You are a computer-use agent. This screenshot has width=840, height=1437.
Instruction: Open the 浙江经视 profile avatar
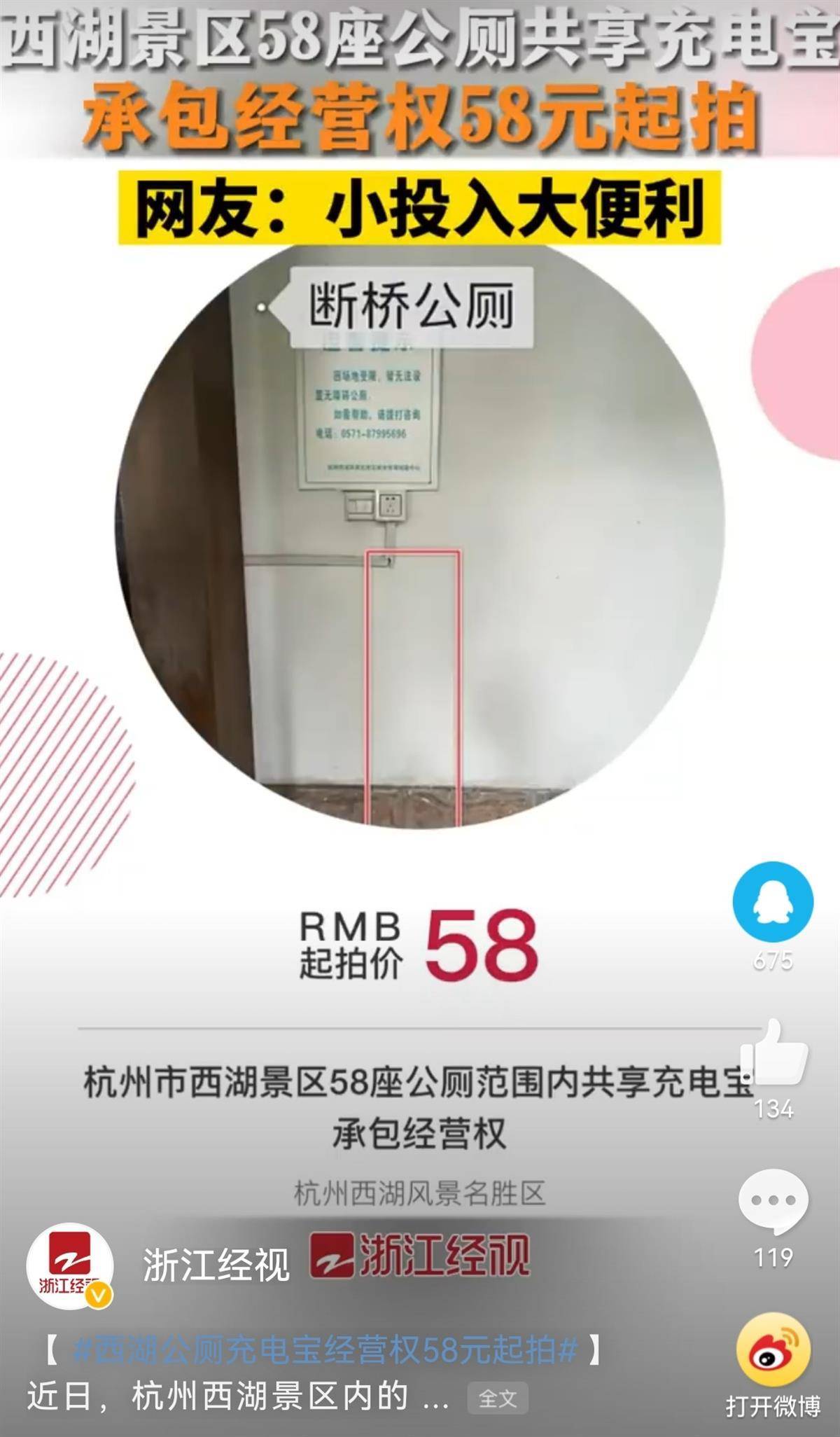(x=69, y=1267)
